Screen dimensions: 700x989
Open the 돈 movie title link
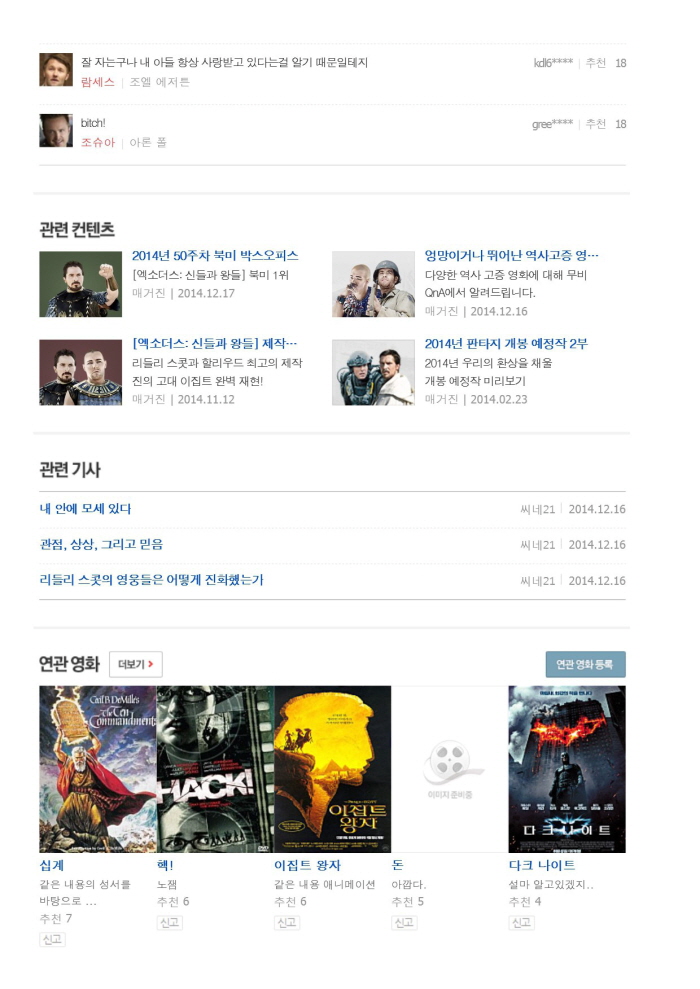[397, 865]
